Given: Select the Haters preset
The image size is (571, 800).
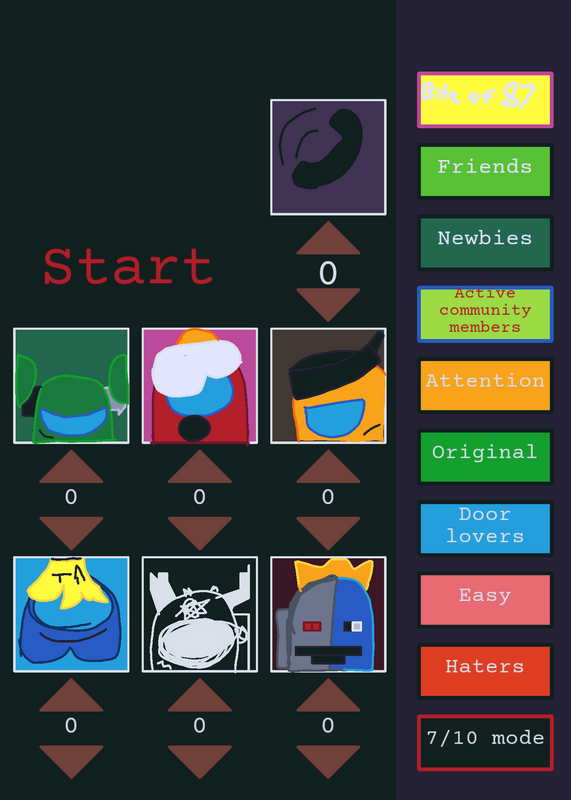Looking at the screenshot, I should 485,671.
